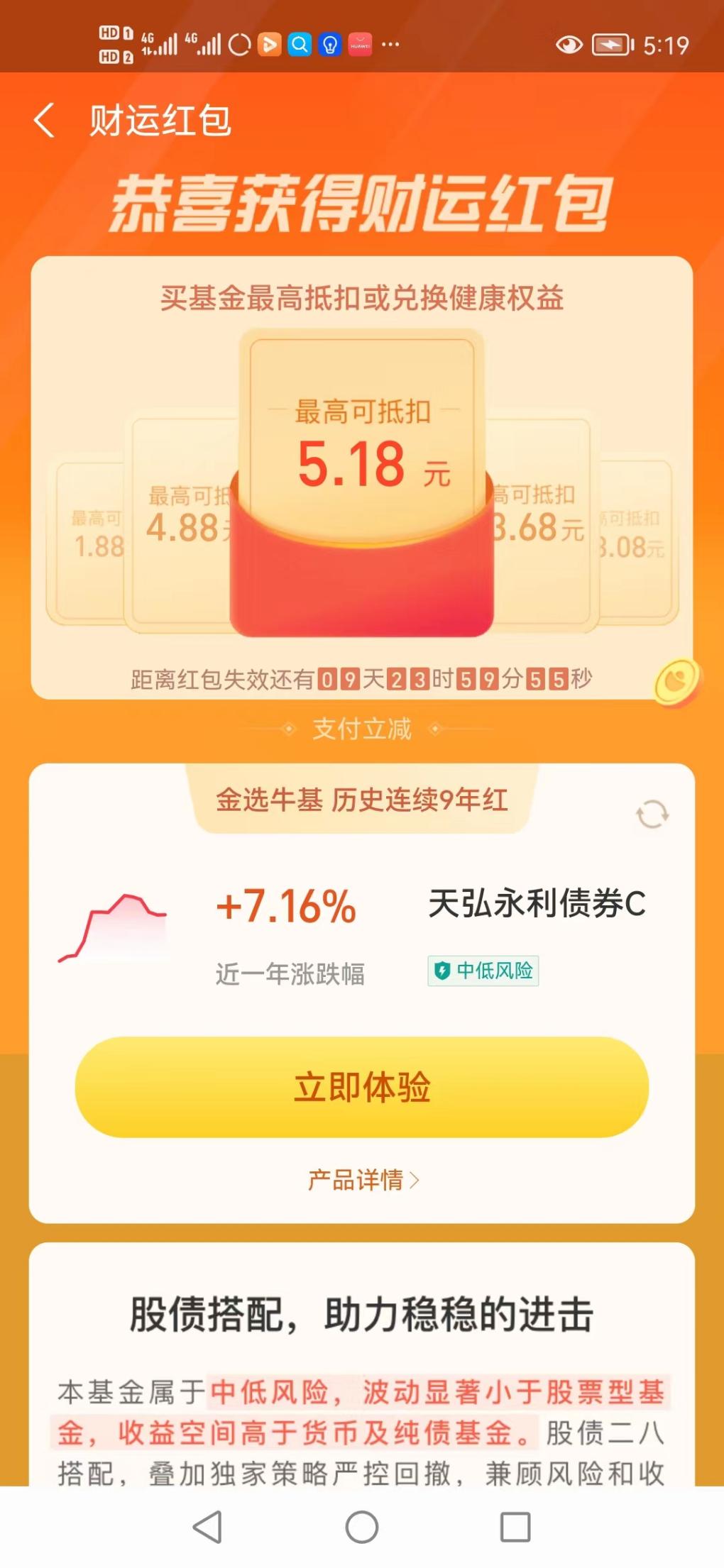The width and height of the screenshot is (724, 1568).
Task: Tap system home button
Action: tap(362, 1527)
